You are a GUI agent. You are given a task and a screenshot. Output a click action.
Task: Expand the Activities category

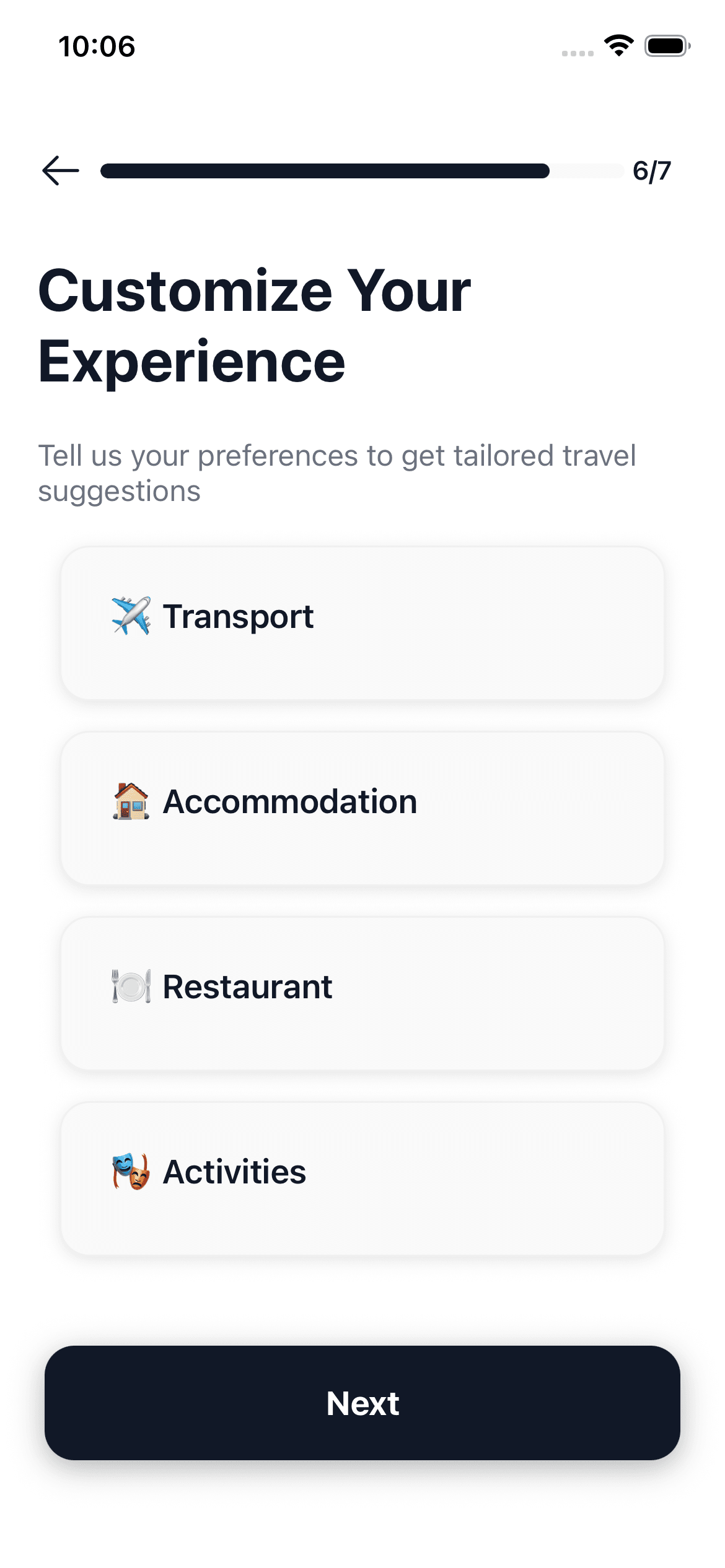coord(361,1177)
